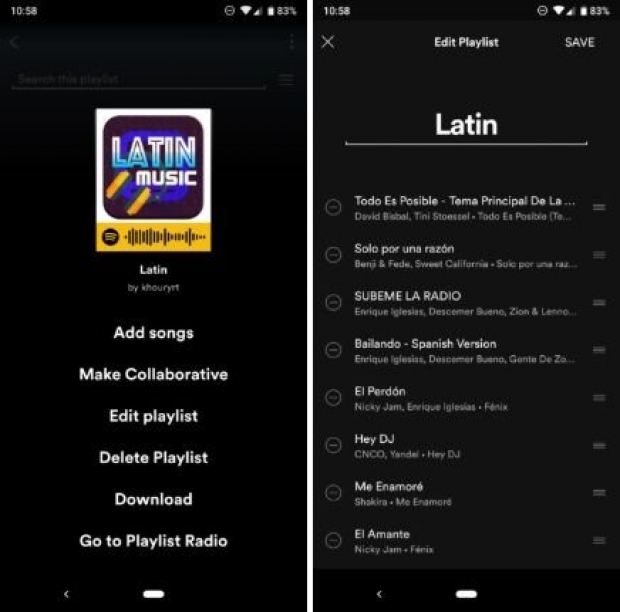Close the Edit Playlist screen
This screenshot has height=612, width=620.
point(328,42)
